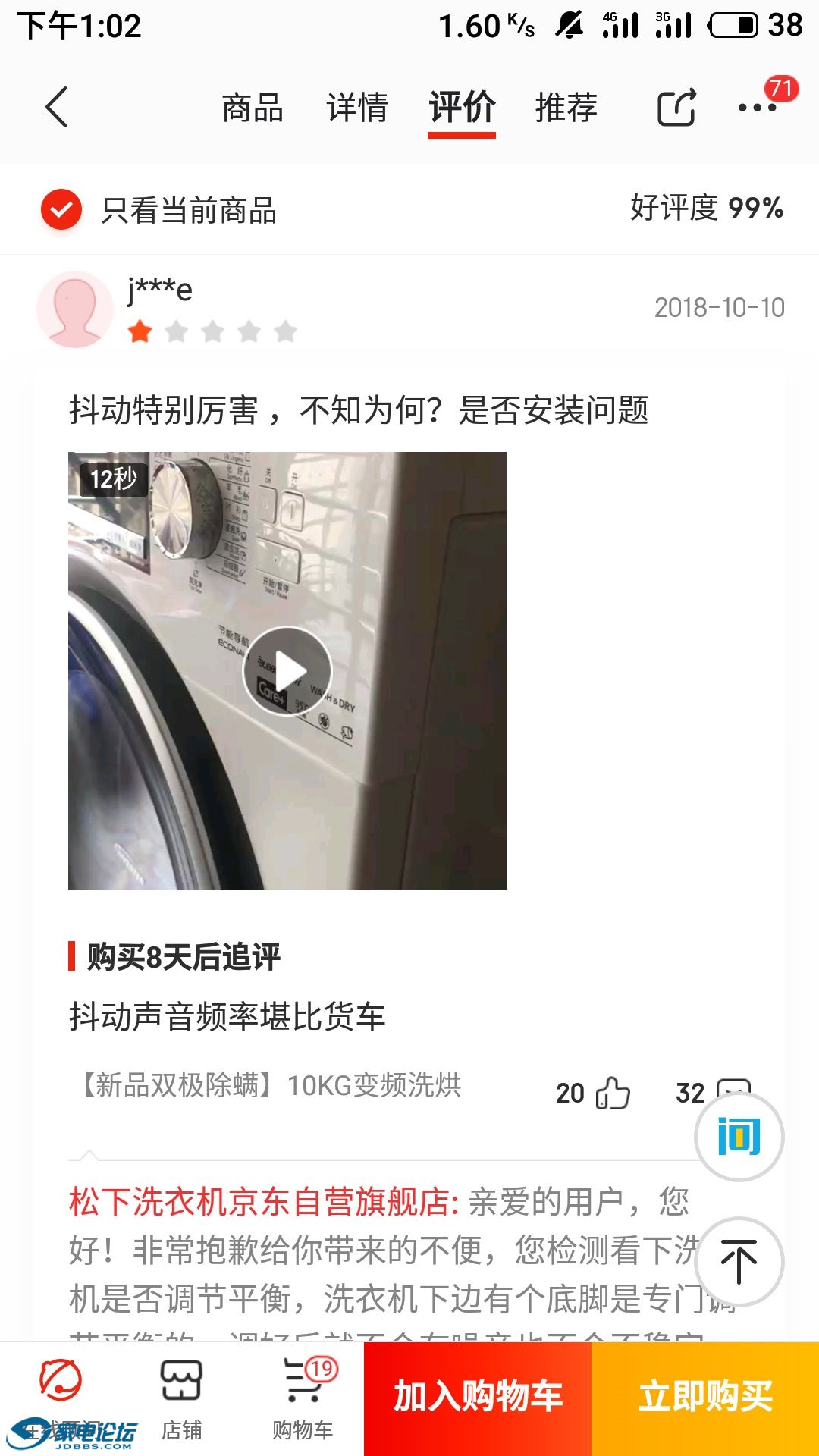Go back using the top-left arrow
This screenshot has width=819, height=1456.
pos(57,107)
